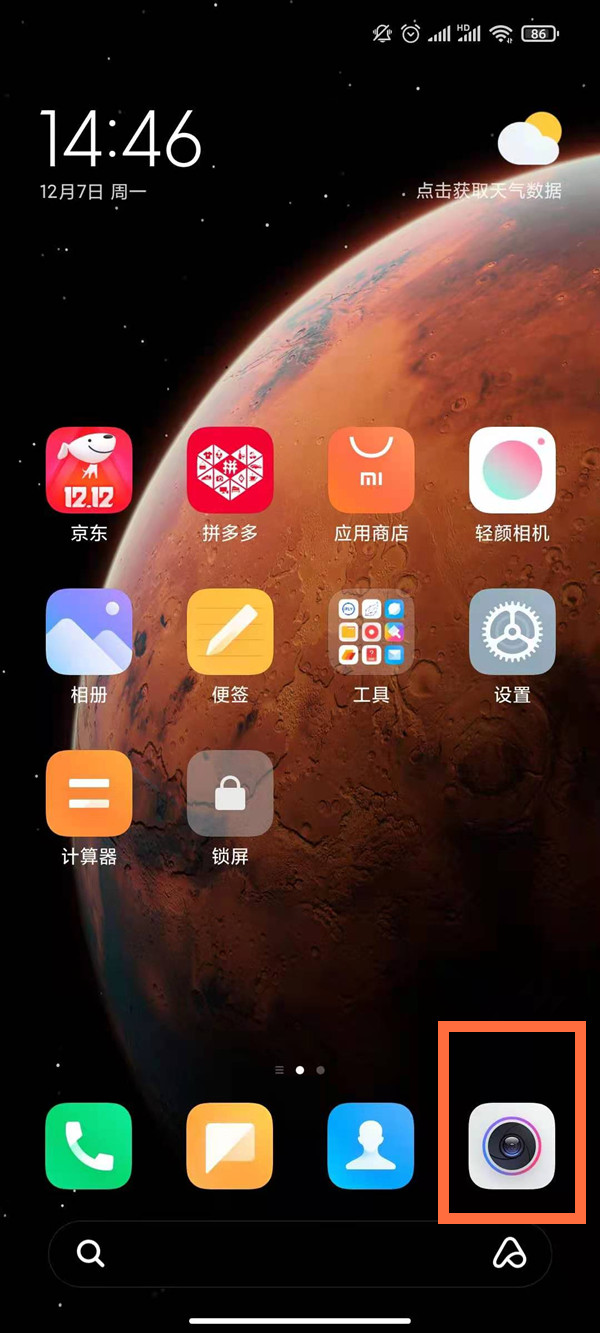Image resolution: width=600 pixels, height=1333 pixels.
Task: Open the 京东 app
Action: (x=89, y=470)
